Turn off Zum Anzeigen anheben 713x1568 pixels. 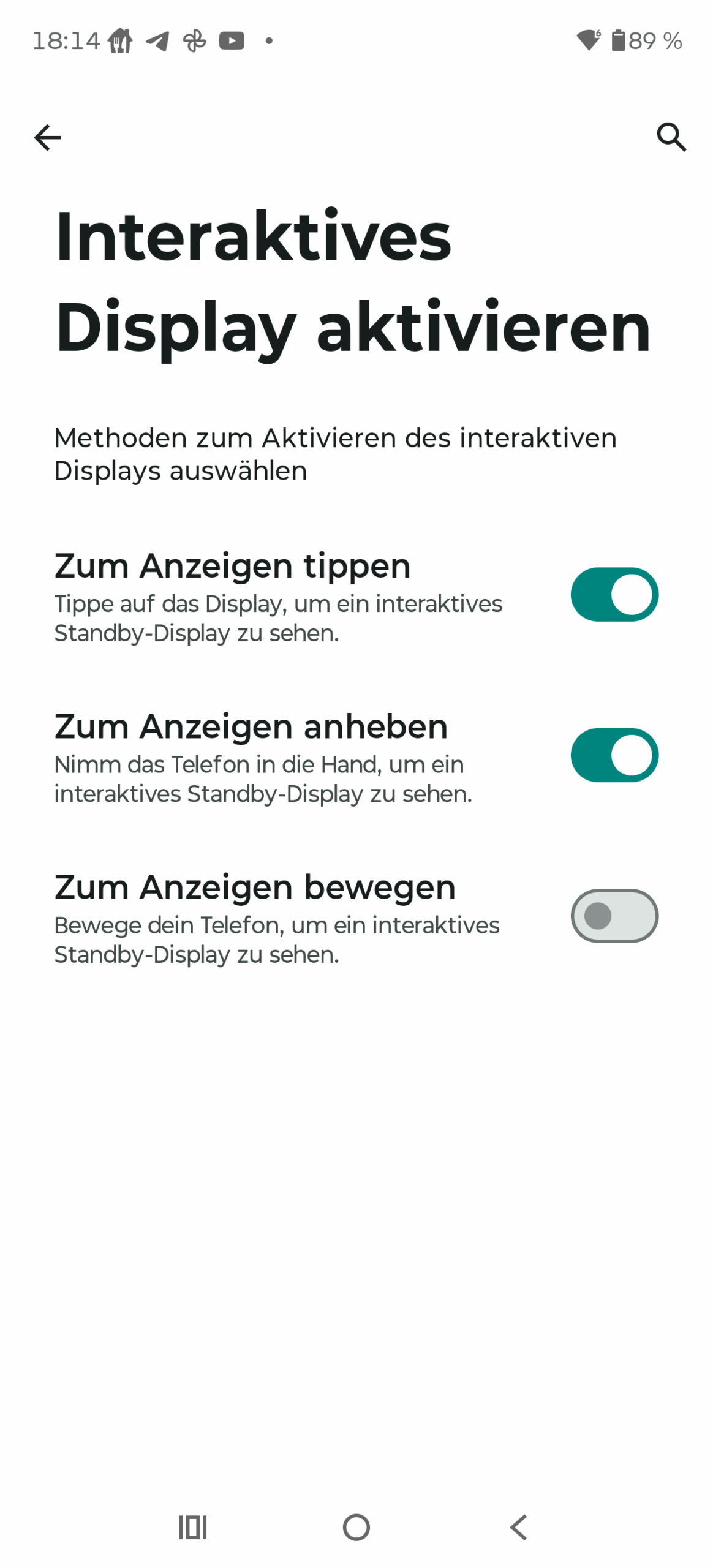(x=614, y=755)
